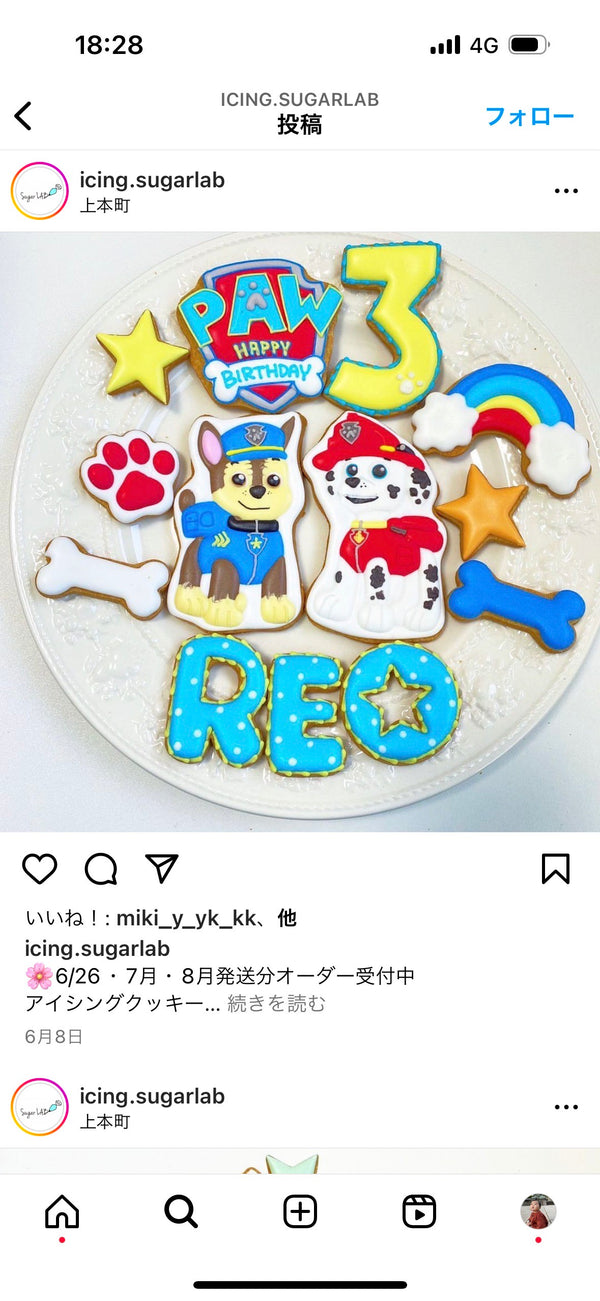Image resolution: width=600 pixels, height=1301 pixels.
Task: Switch to the Home tab
Action: pyautogui.click(x=62, y=1211)
